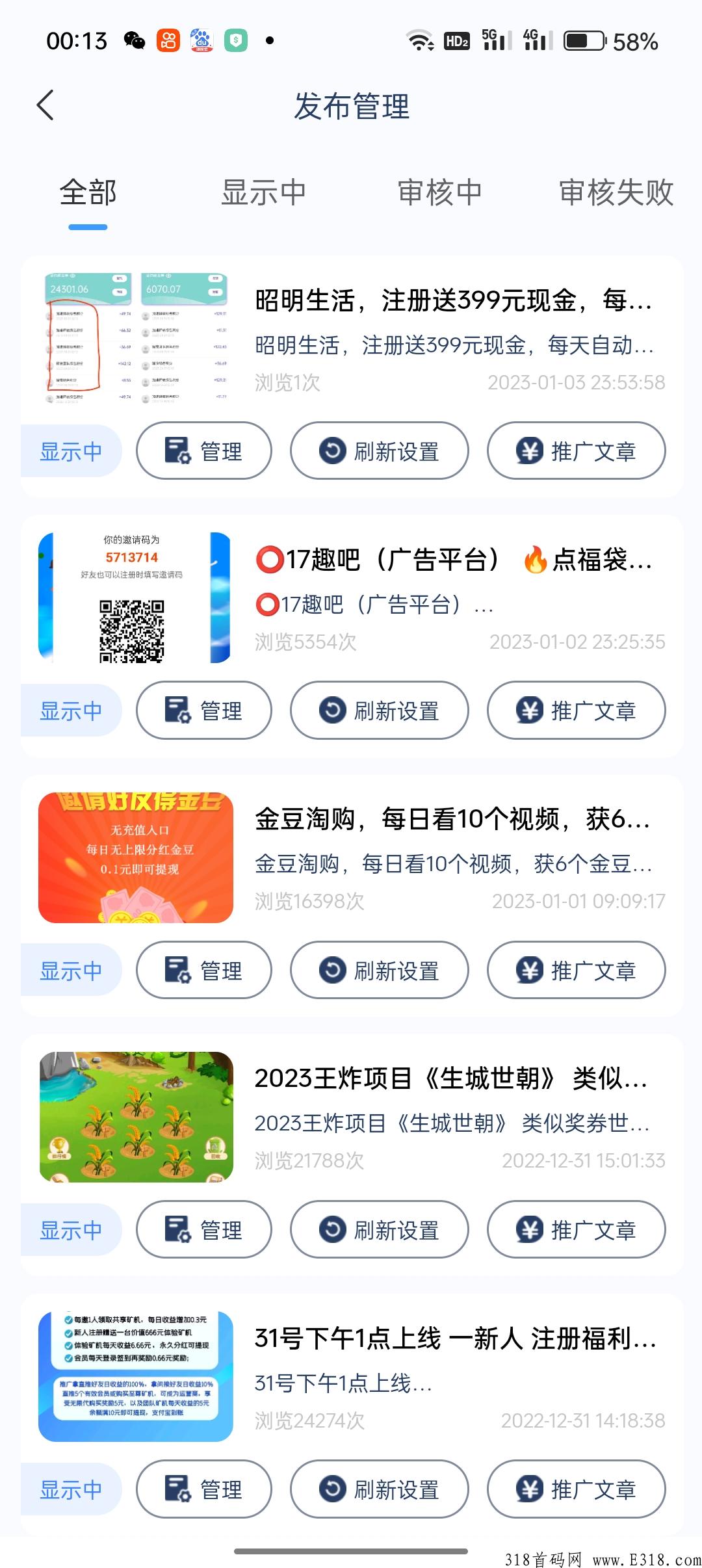Click the 显示中 status pill on 17趣吧
The image size is (702, 1568).
tap(71, 711)
